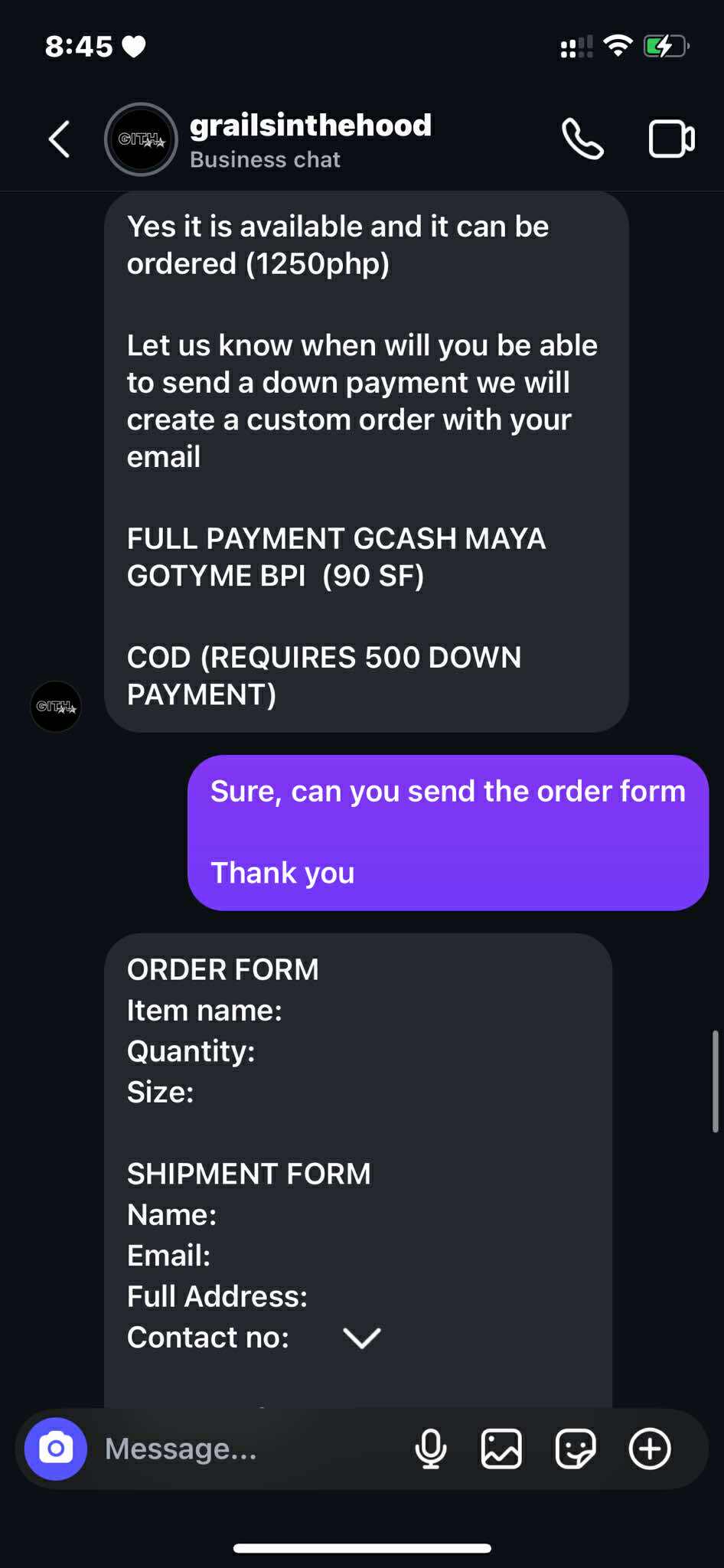Image resolution: width=724 pixels, height=1568 pixels.
Task: Start a video call with grailsinthehood
Action: (671, 139)
